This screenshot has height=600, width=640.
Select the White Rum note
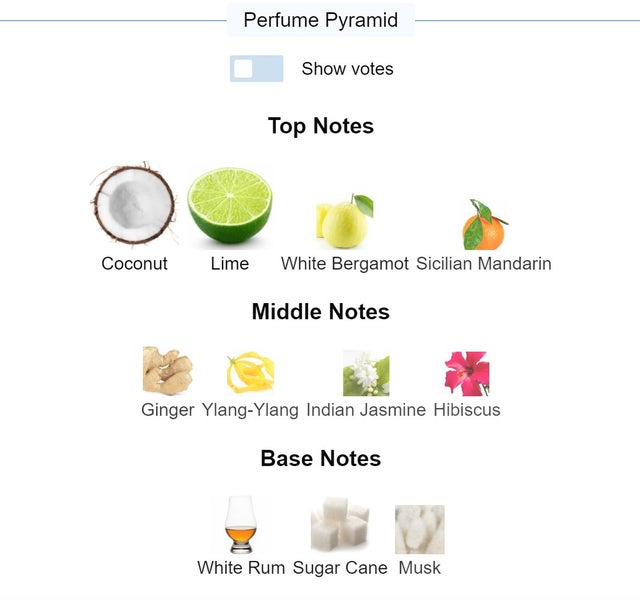pyautogui.click(x=241, y=527)
